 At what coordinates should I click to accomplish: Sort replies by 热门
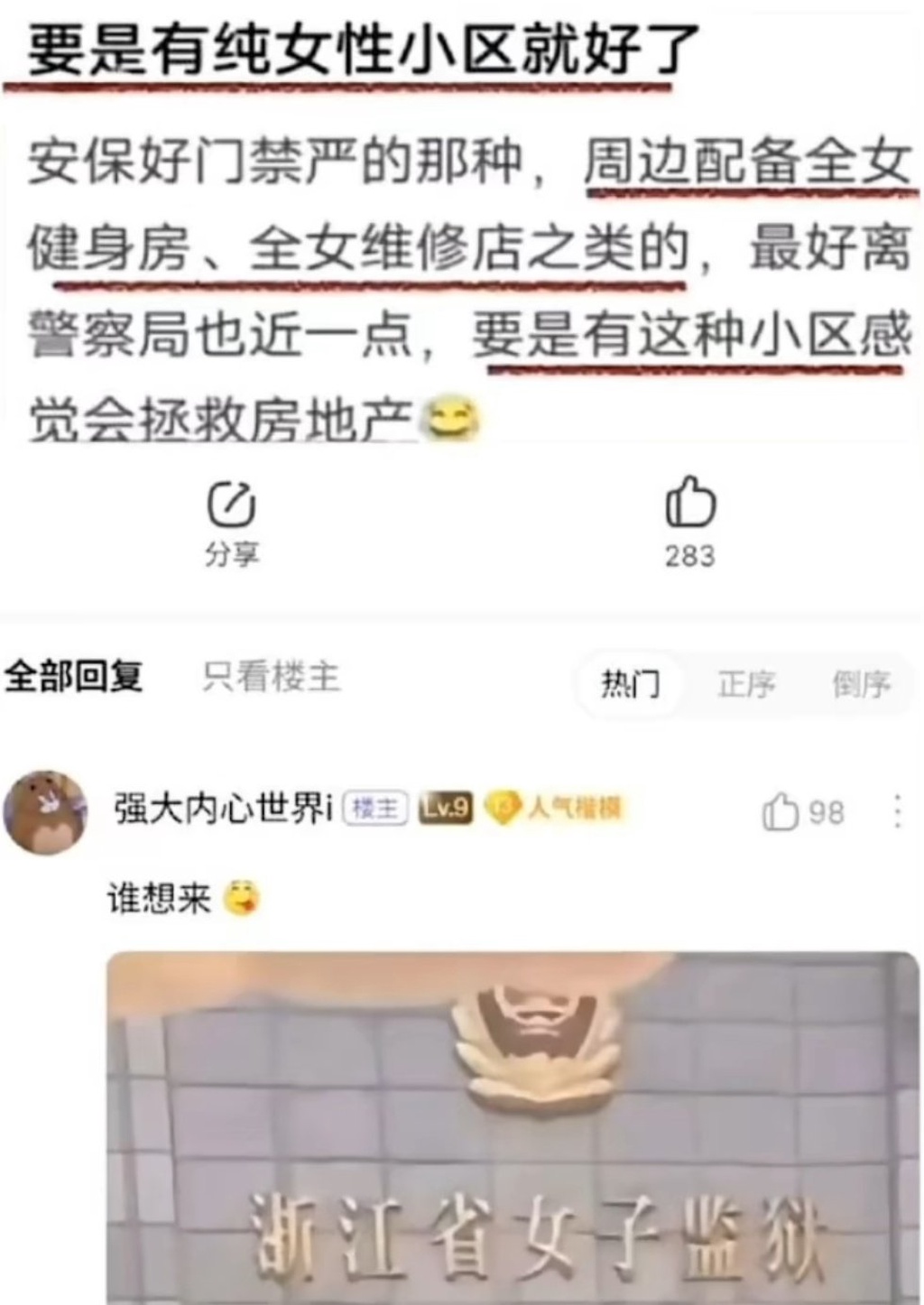click(x=630, y=685)
